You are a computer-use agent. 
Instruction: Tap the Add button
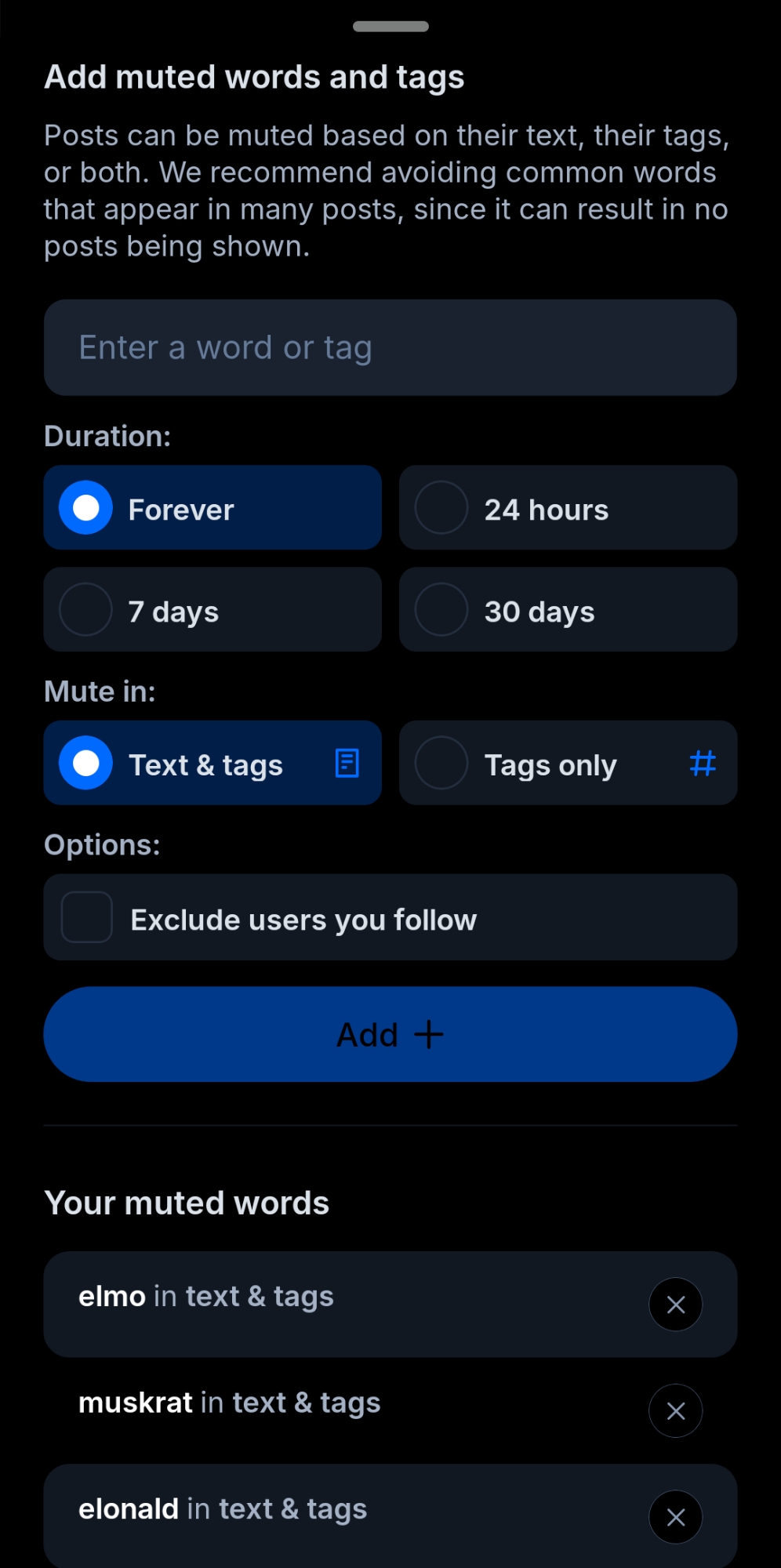tap(390, 1035)
